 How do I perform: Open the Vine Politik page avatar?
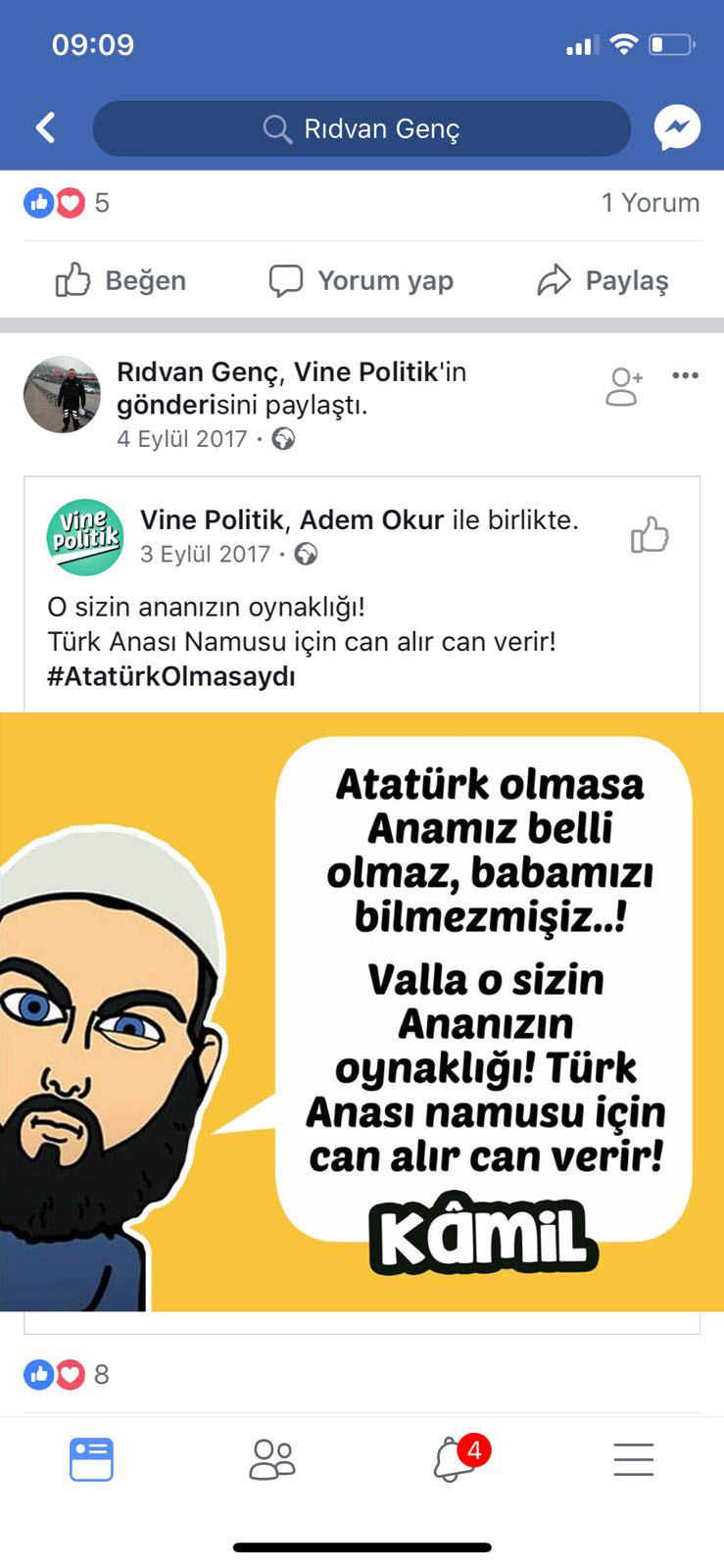click(x=85, y=537)
